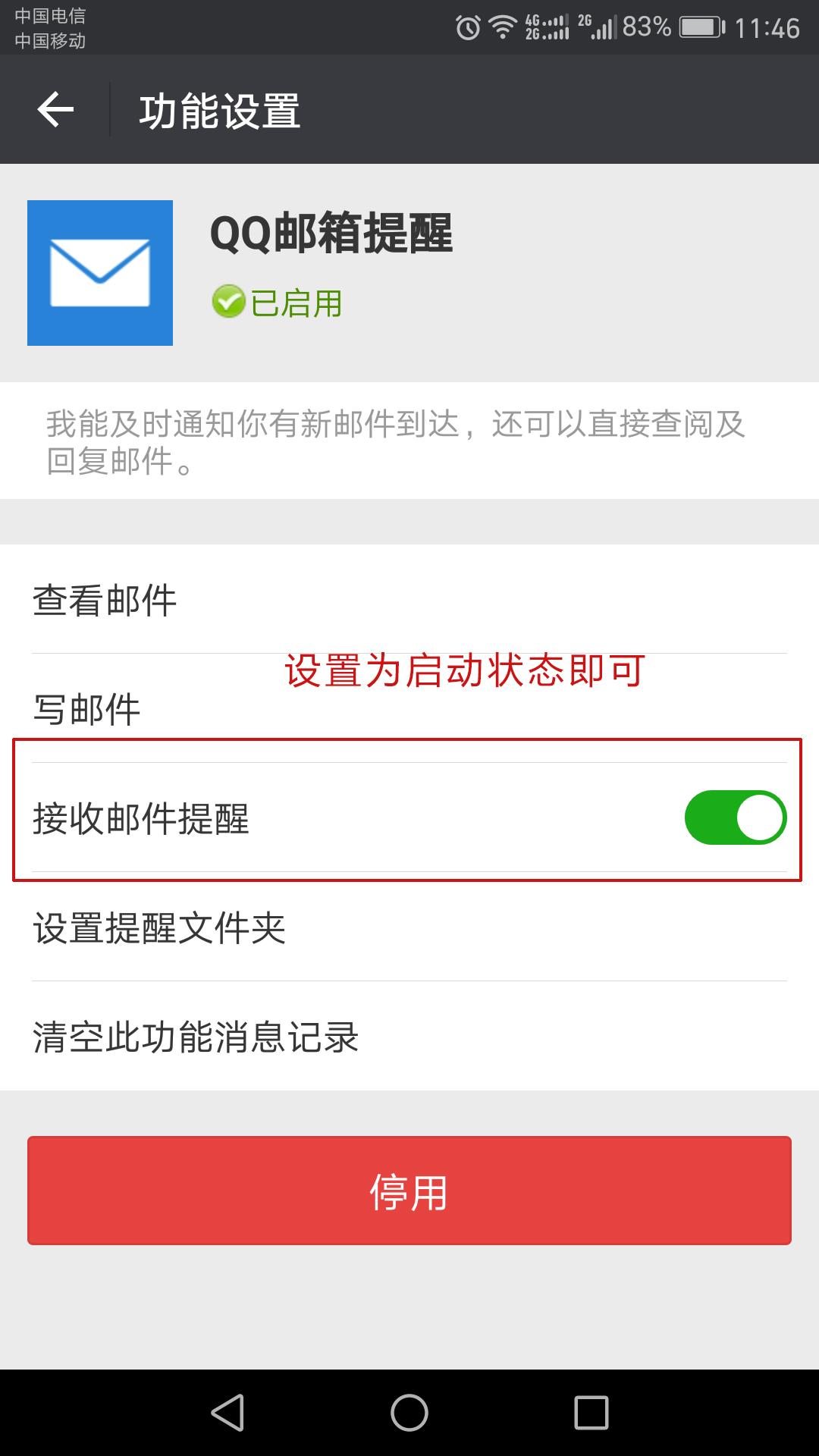
Task: Tap the red 停用 button
Action: click(x=409, y=1191)
